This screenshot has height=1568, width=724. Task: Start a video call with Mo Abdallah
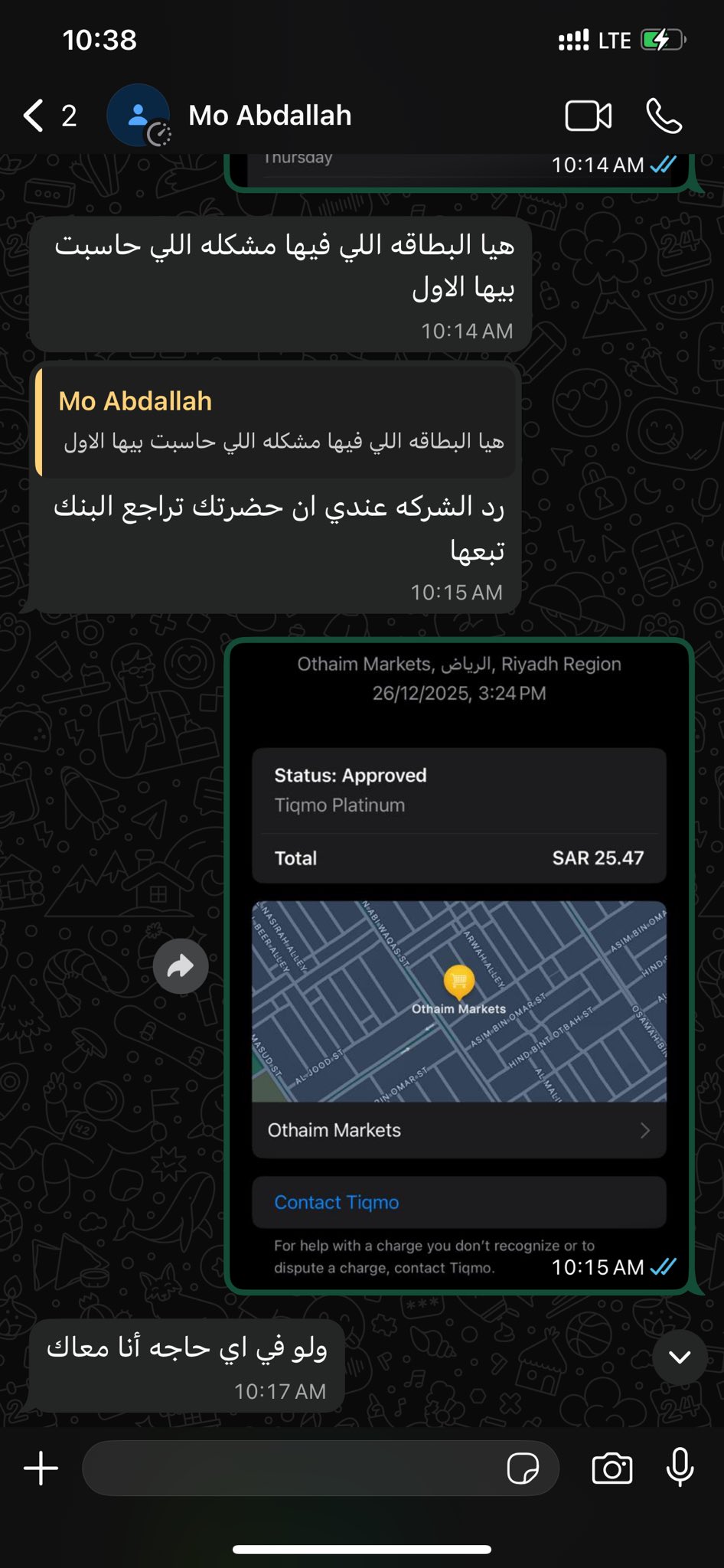click(x=588, y=116)
